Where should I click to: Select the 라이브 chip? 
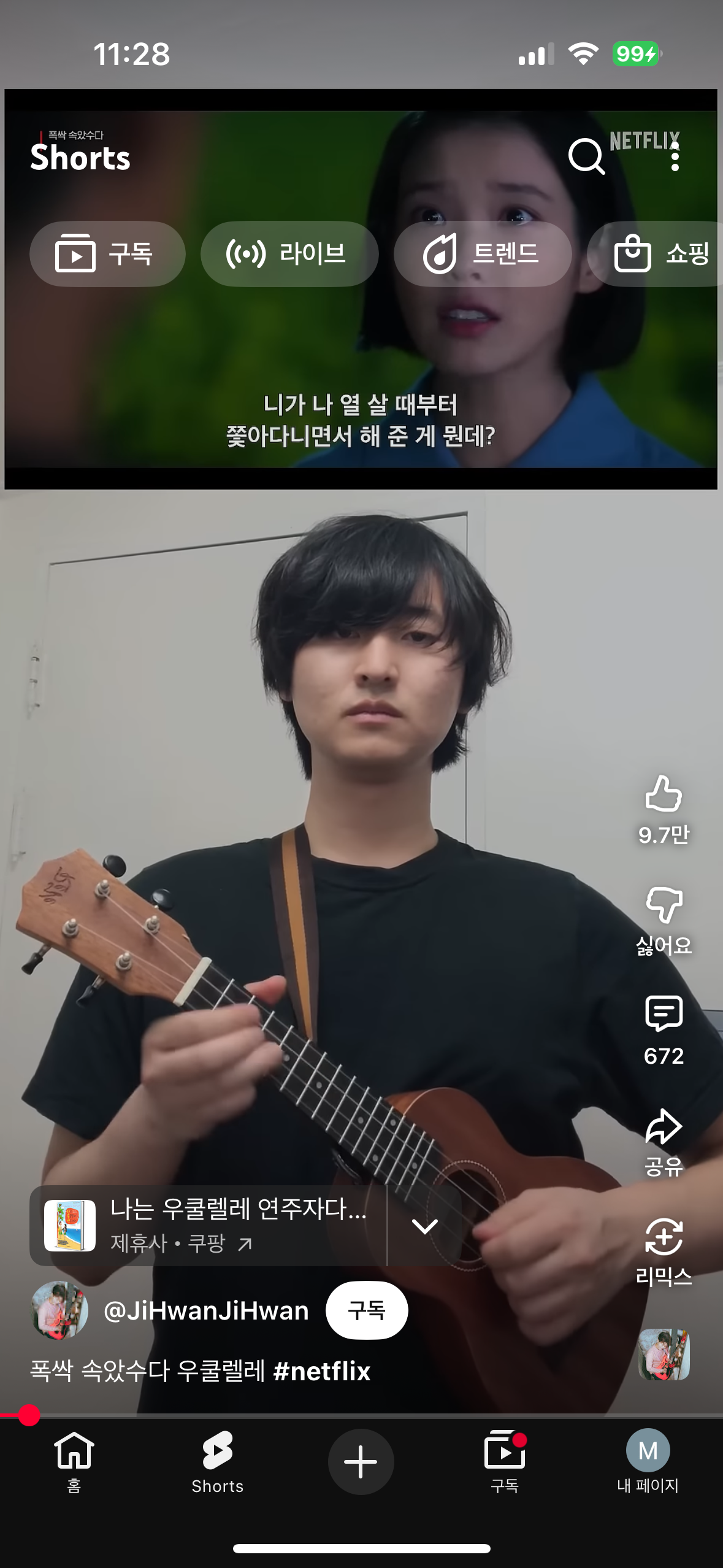click(x=289, y=254)
